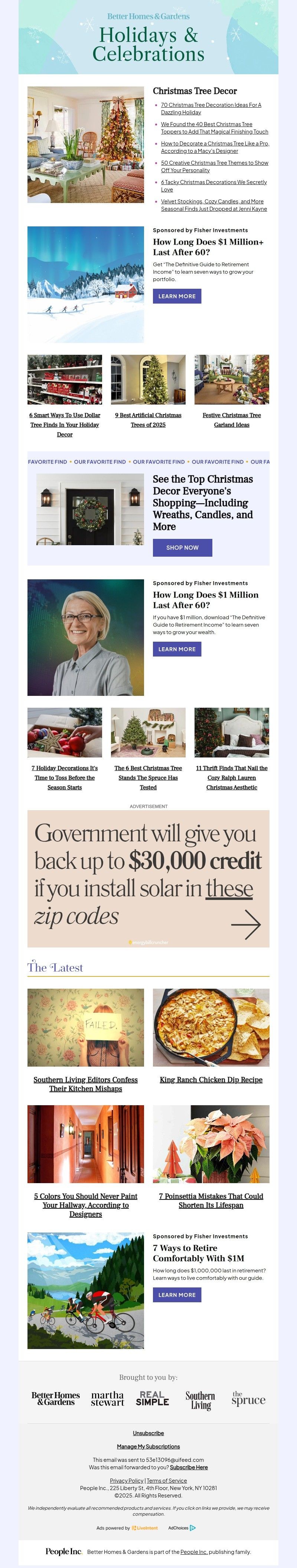Viewport: 297px width, 1568px height.
Task: Tap Learn More under $1 Million+ ad
Action: [176, 297]
